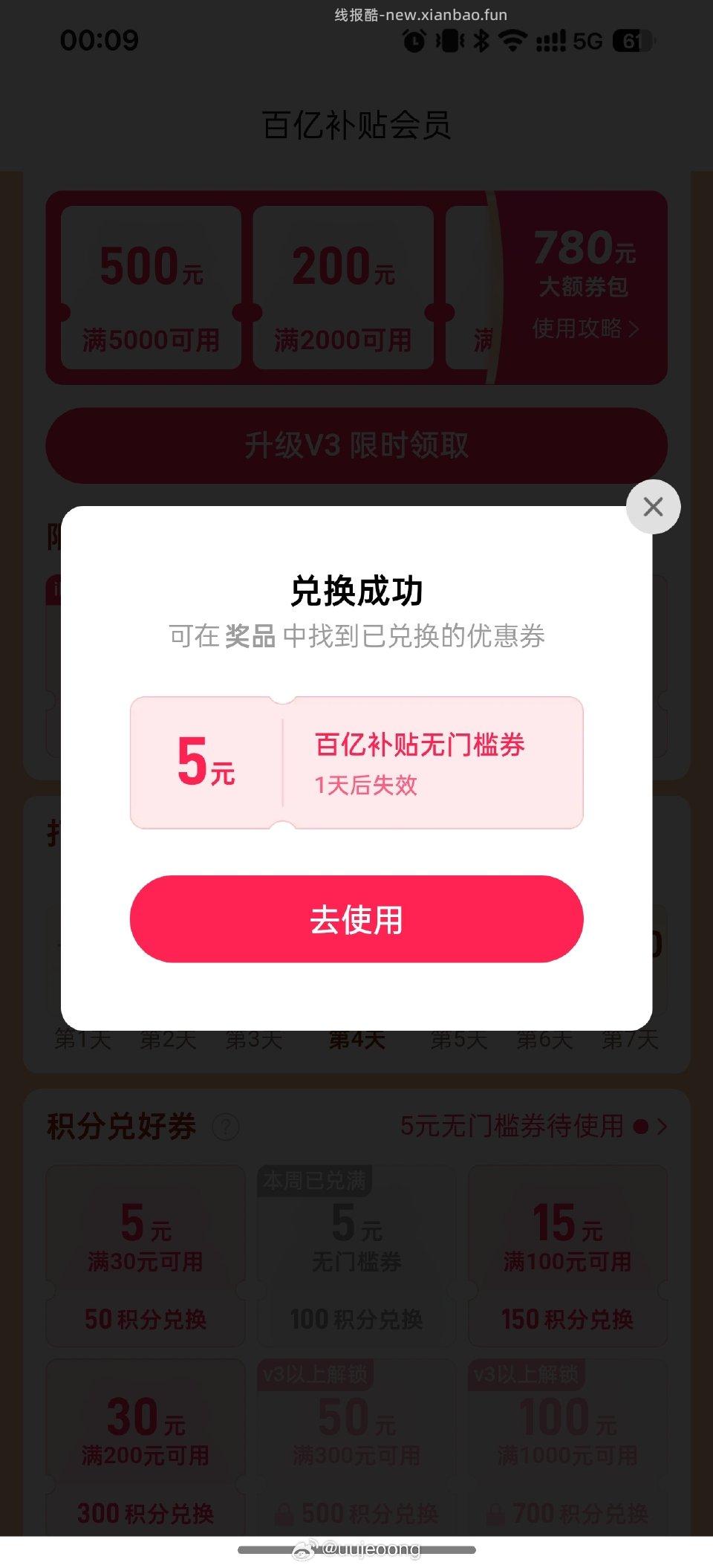Tap the Wi-Fi icon in the status bar
Screen dimensions: 713x1568
coord(512,41)
